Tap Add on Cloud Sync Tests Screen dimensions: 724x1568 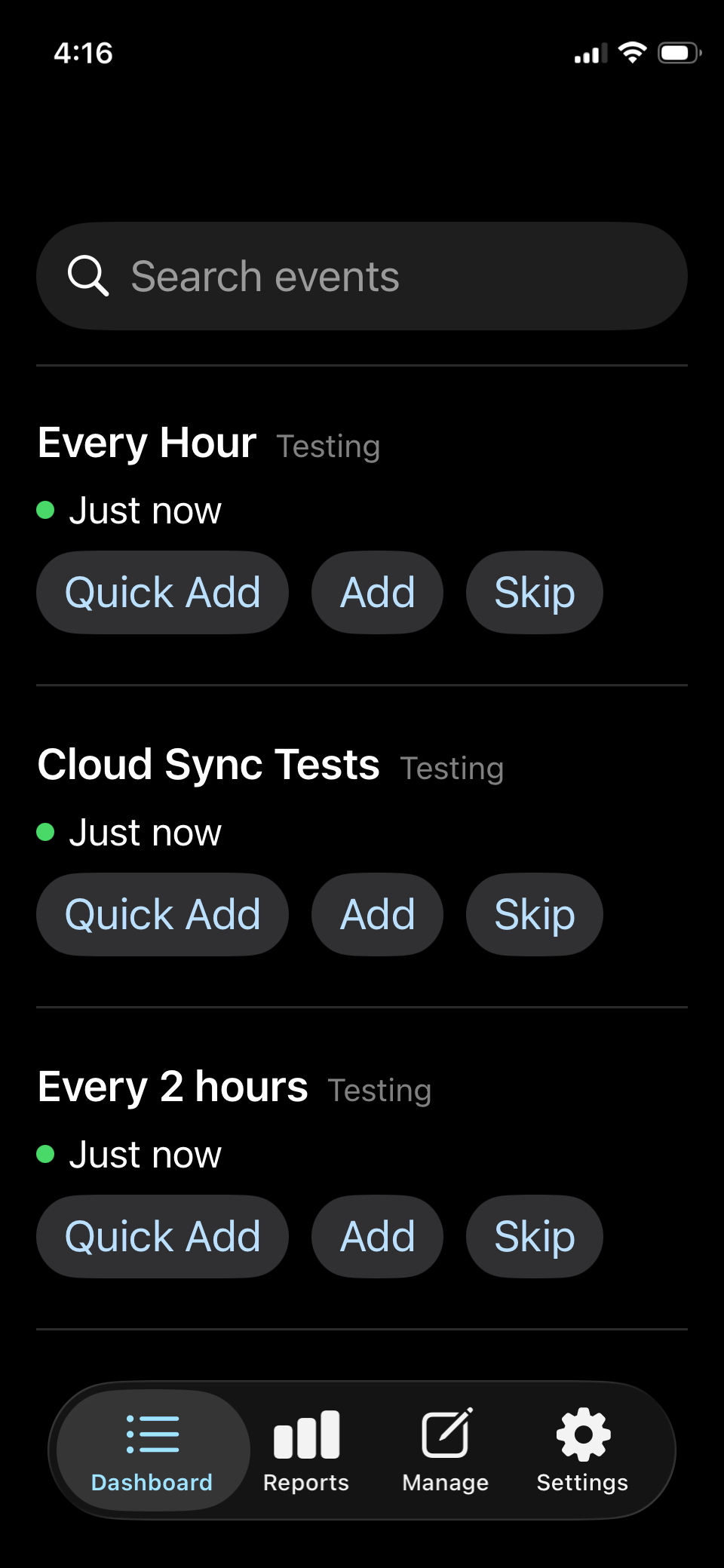377,913
